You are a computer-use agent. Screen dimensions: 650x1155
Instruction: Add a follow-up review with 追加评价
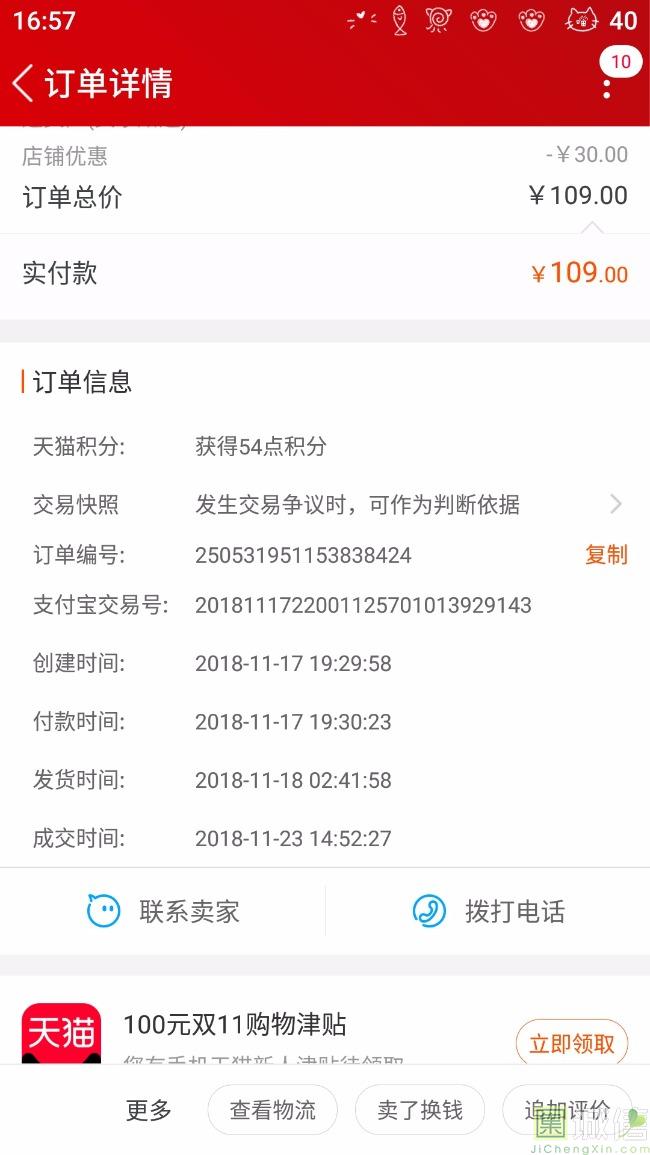click(567, 1109)
